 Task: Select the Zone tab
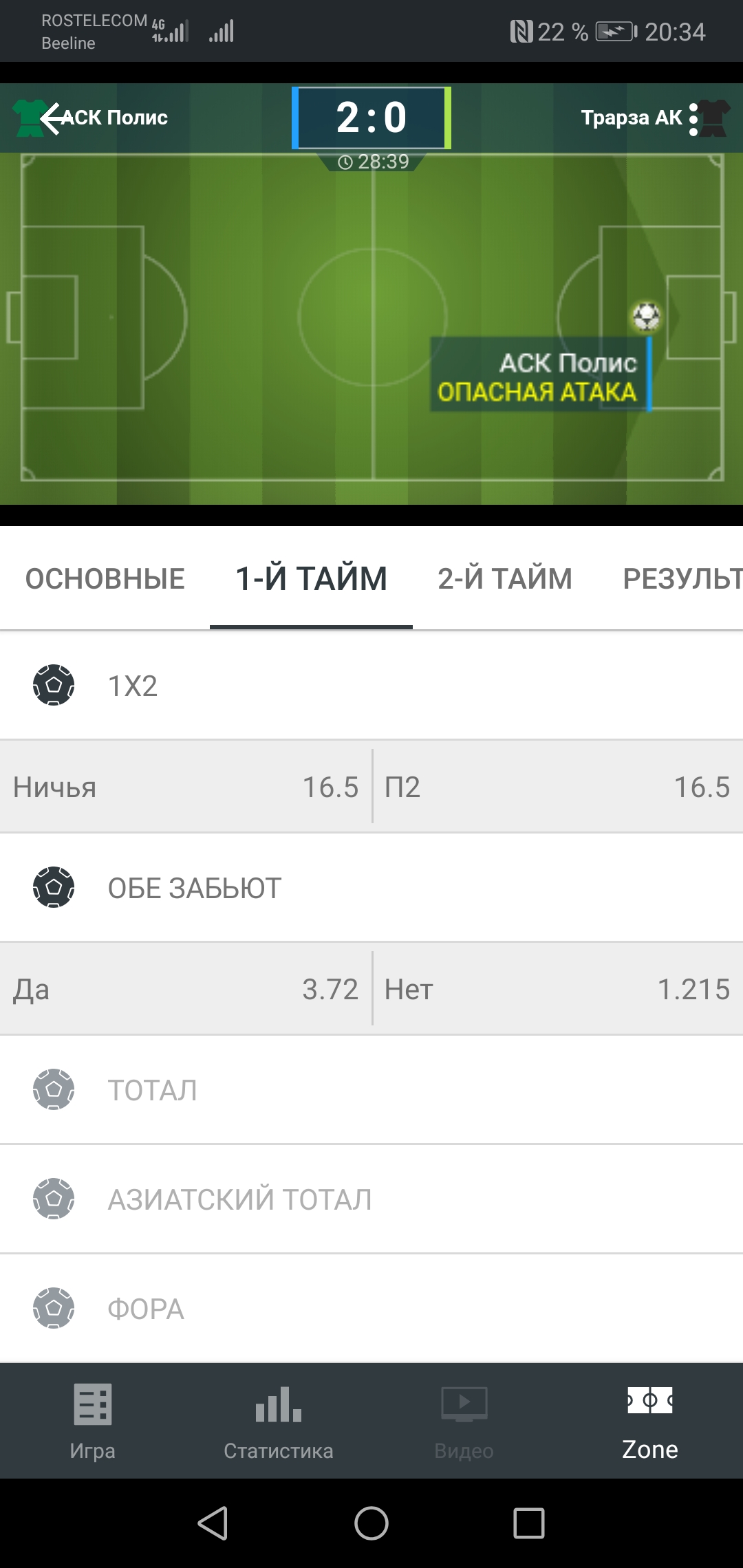650,1421
